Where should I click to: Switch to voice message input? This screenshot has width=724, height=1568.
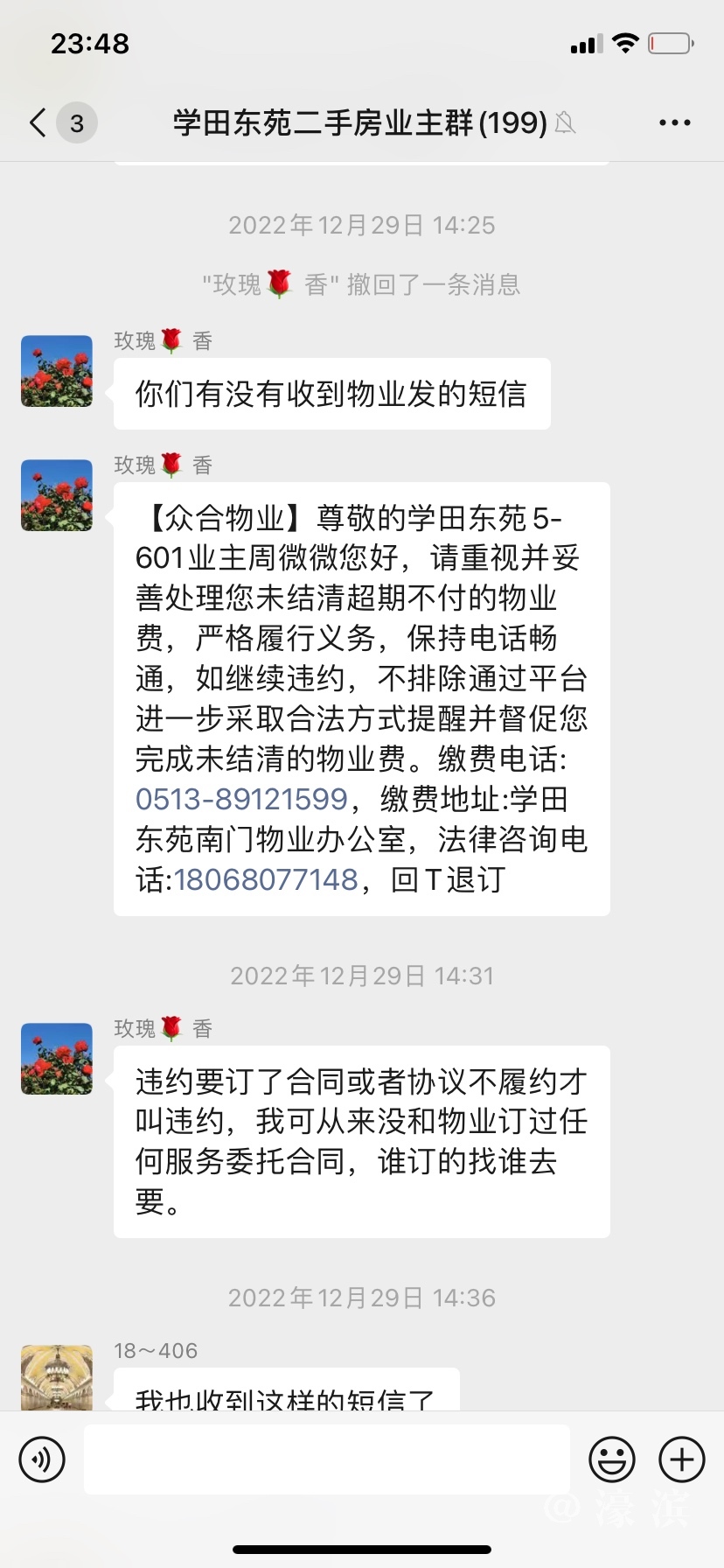pos(42,1459)
